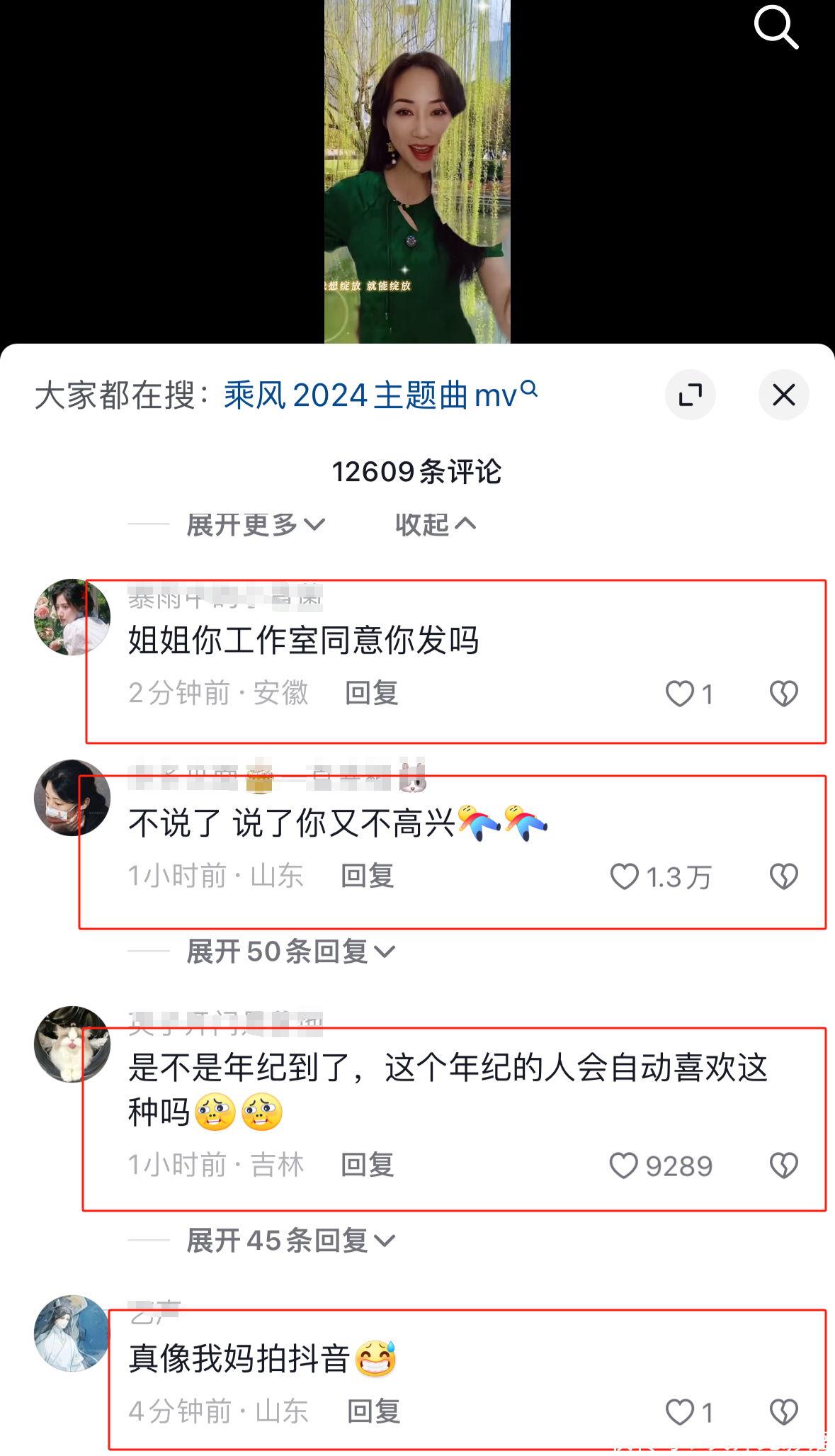Tap the video preview to resume viewing

click(417, 171)
